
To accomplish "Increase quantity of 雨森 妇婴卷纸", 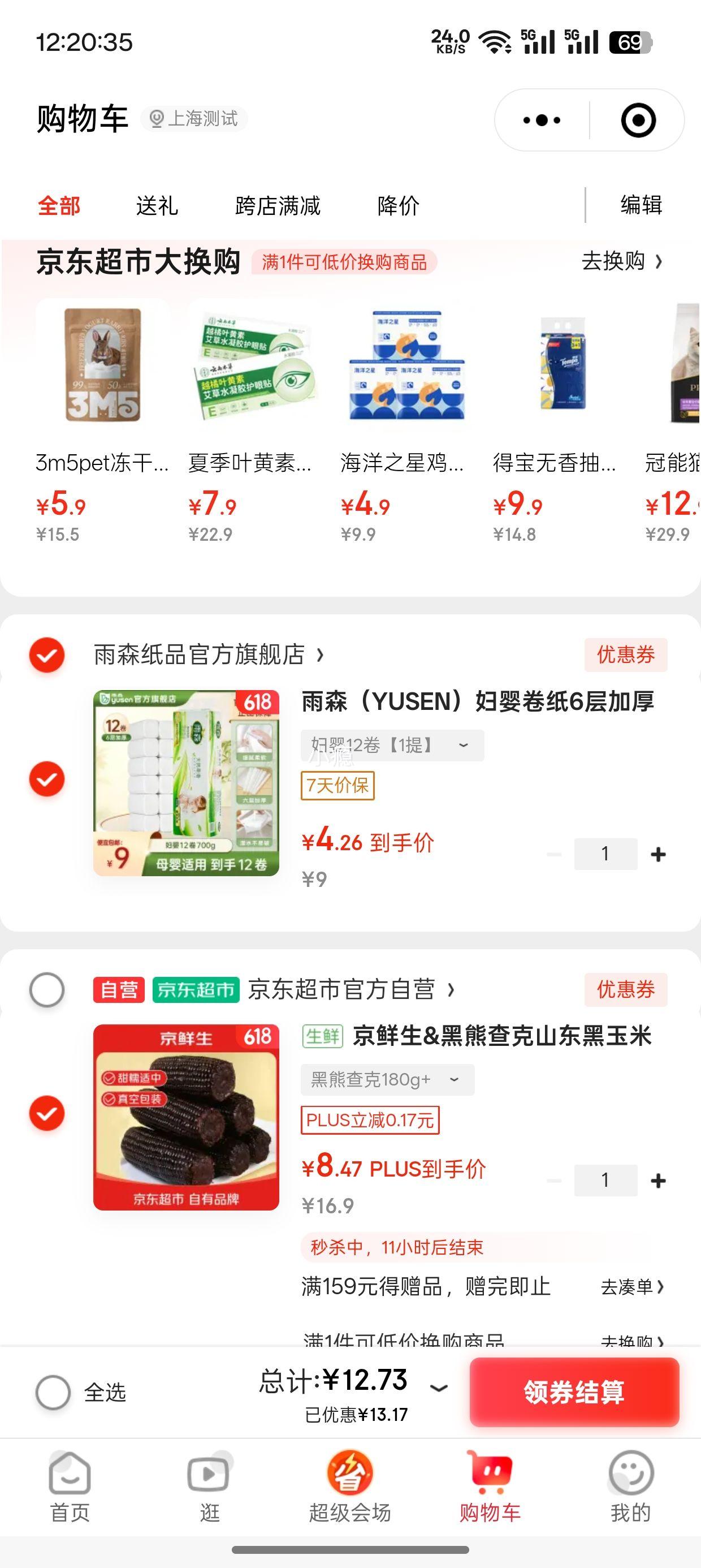I will point(658,854).
